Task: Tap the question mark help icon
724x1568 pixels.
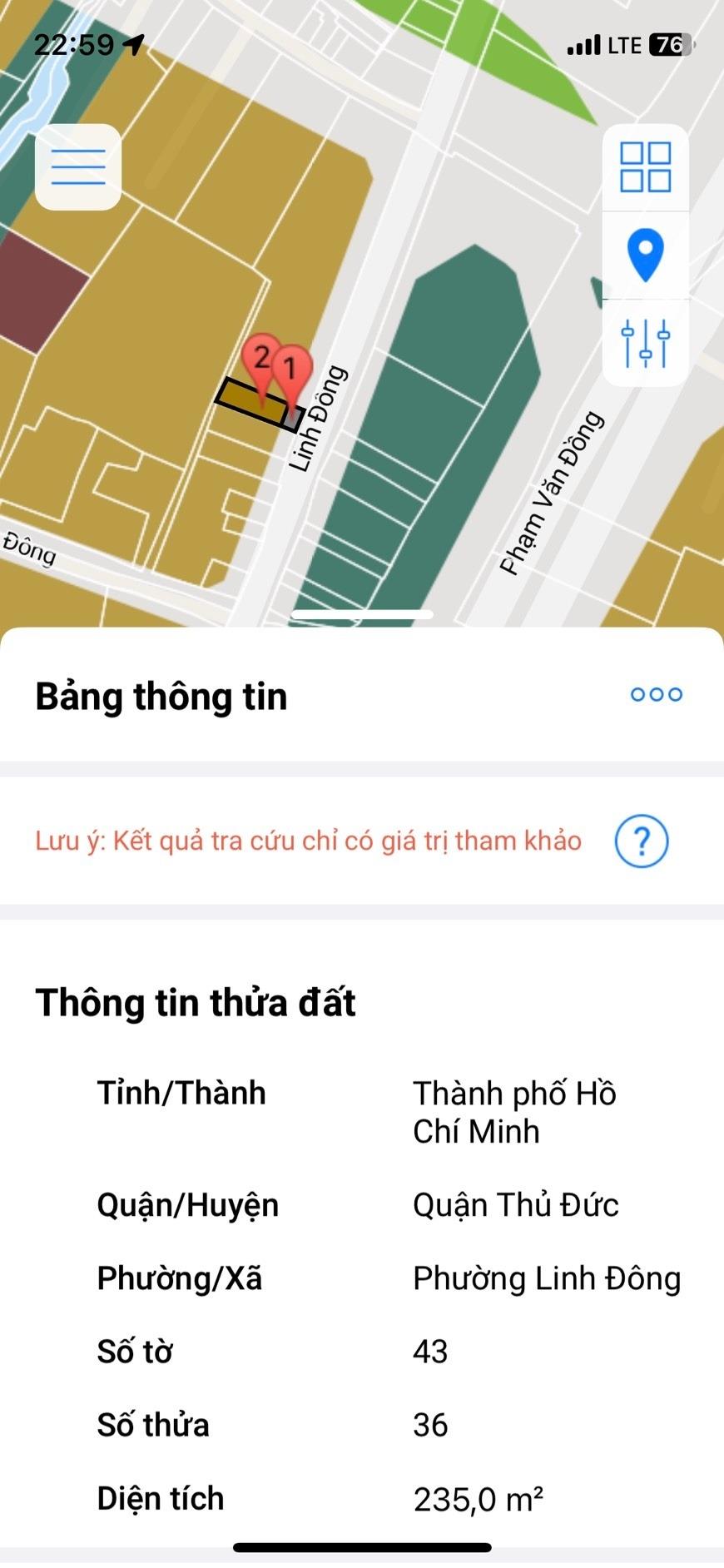Action: click(x=641, y=841)
